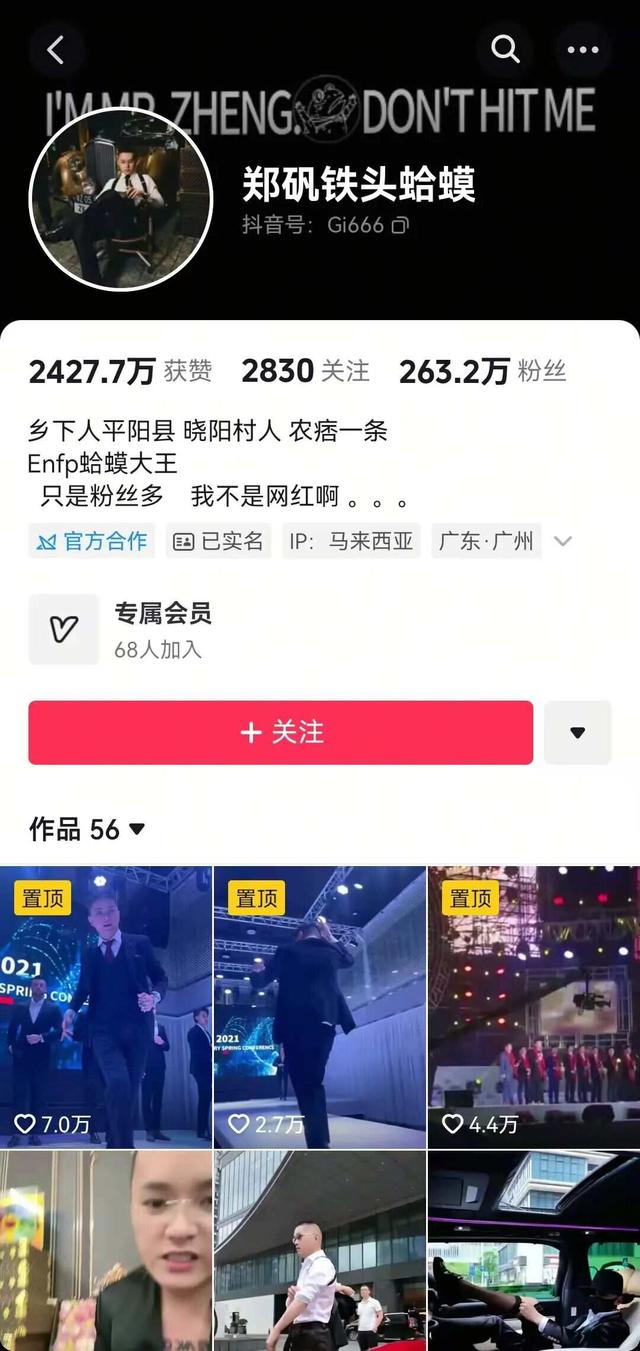Play the pinned video with 2.7万 likes

tap(320, 1005)
